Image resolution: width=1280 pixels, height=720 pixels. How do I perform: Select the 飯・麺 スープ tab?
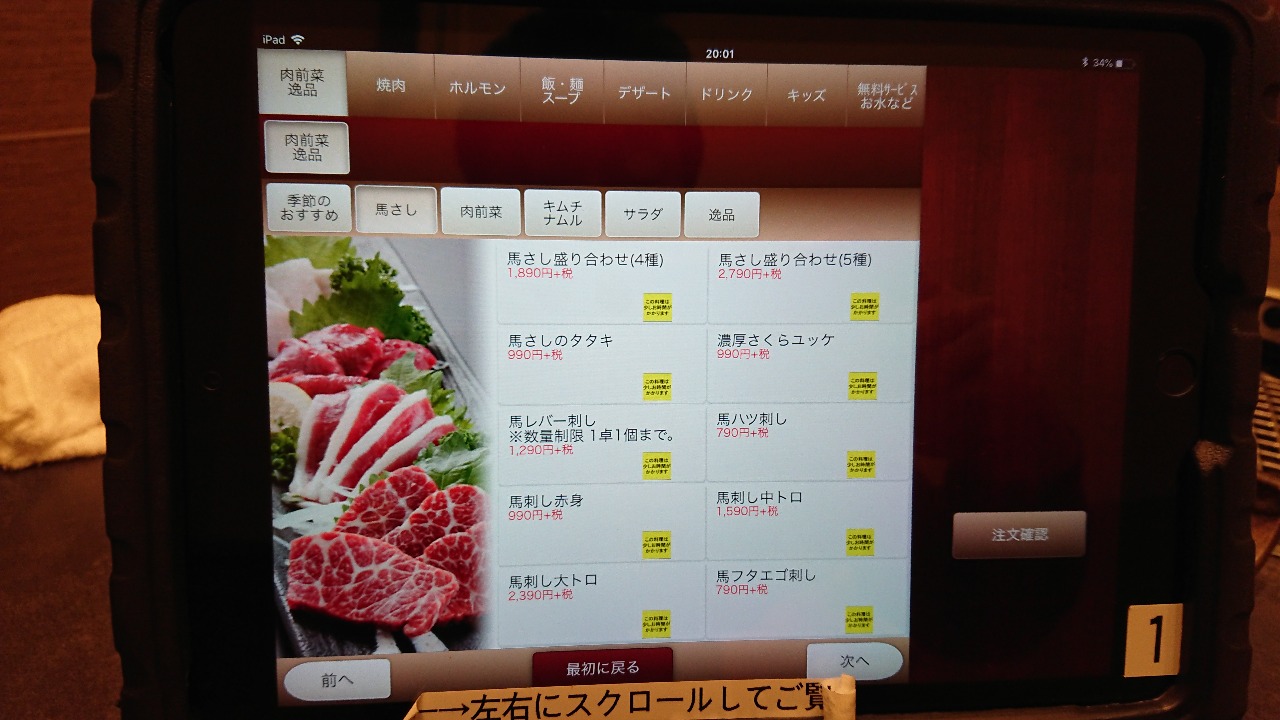click(561, 91)
